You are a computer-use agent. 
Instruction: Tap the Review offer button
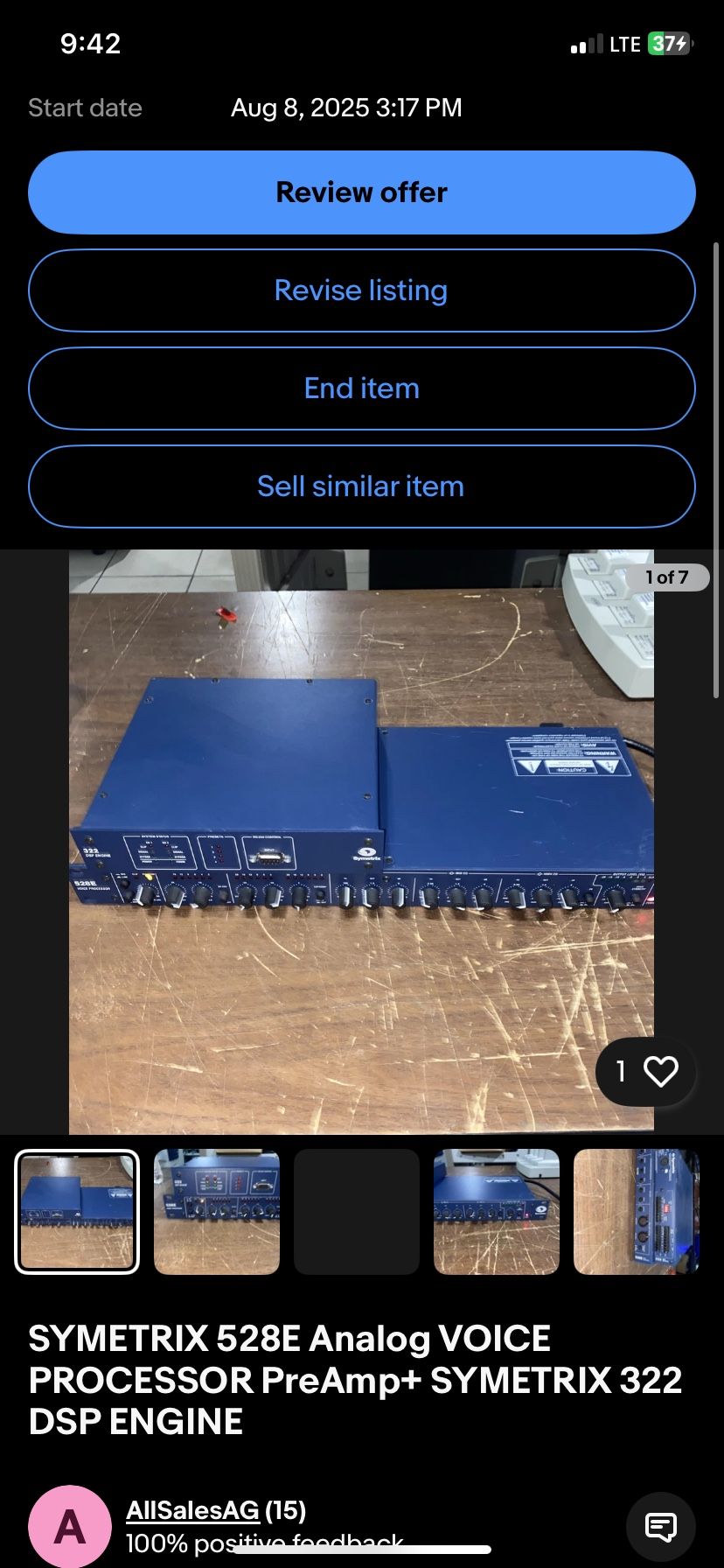click(x=361, y=192)
